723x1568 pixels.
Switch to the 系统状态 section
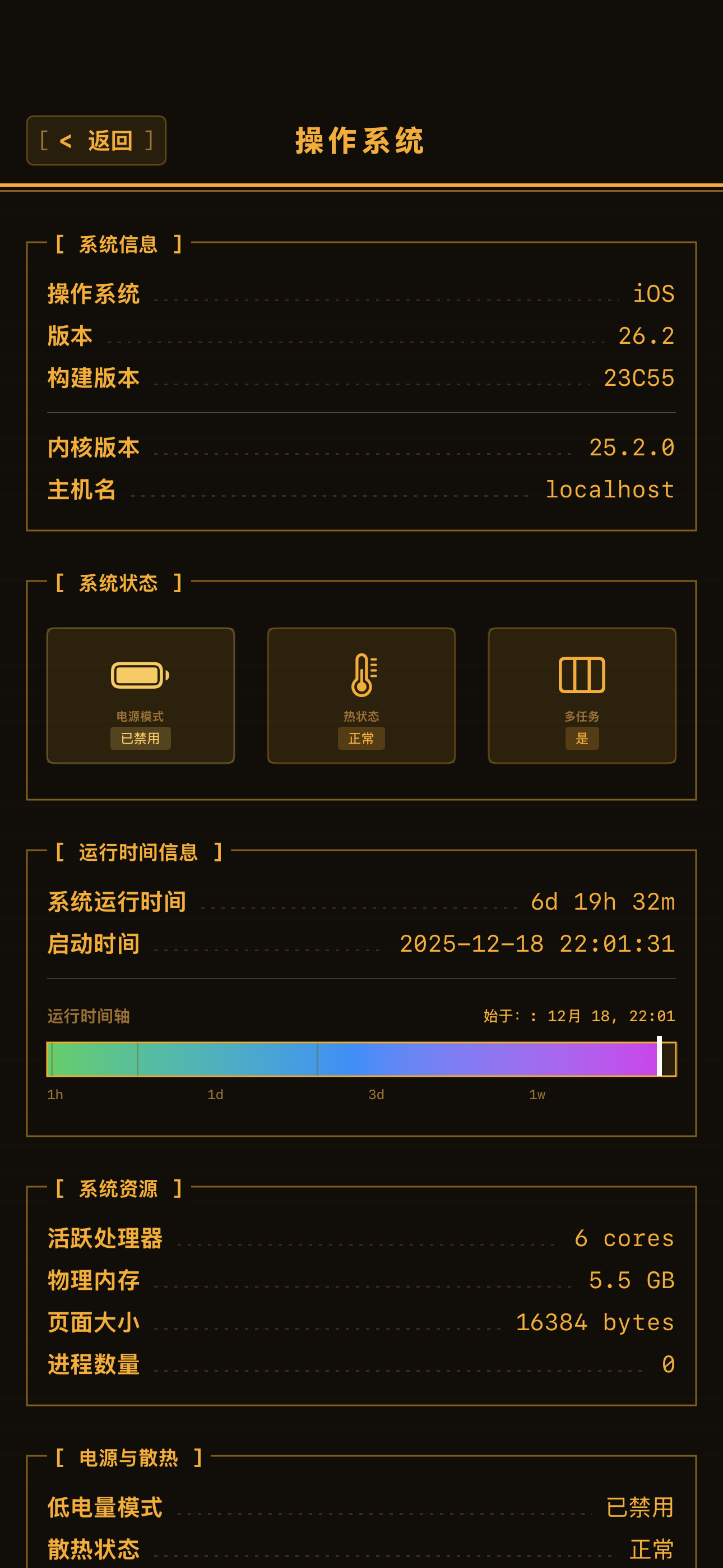tap(118, 582)
